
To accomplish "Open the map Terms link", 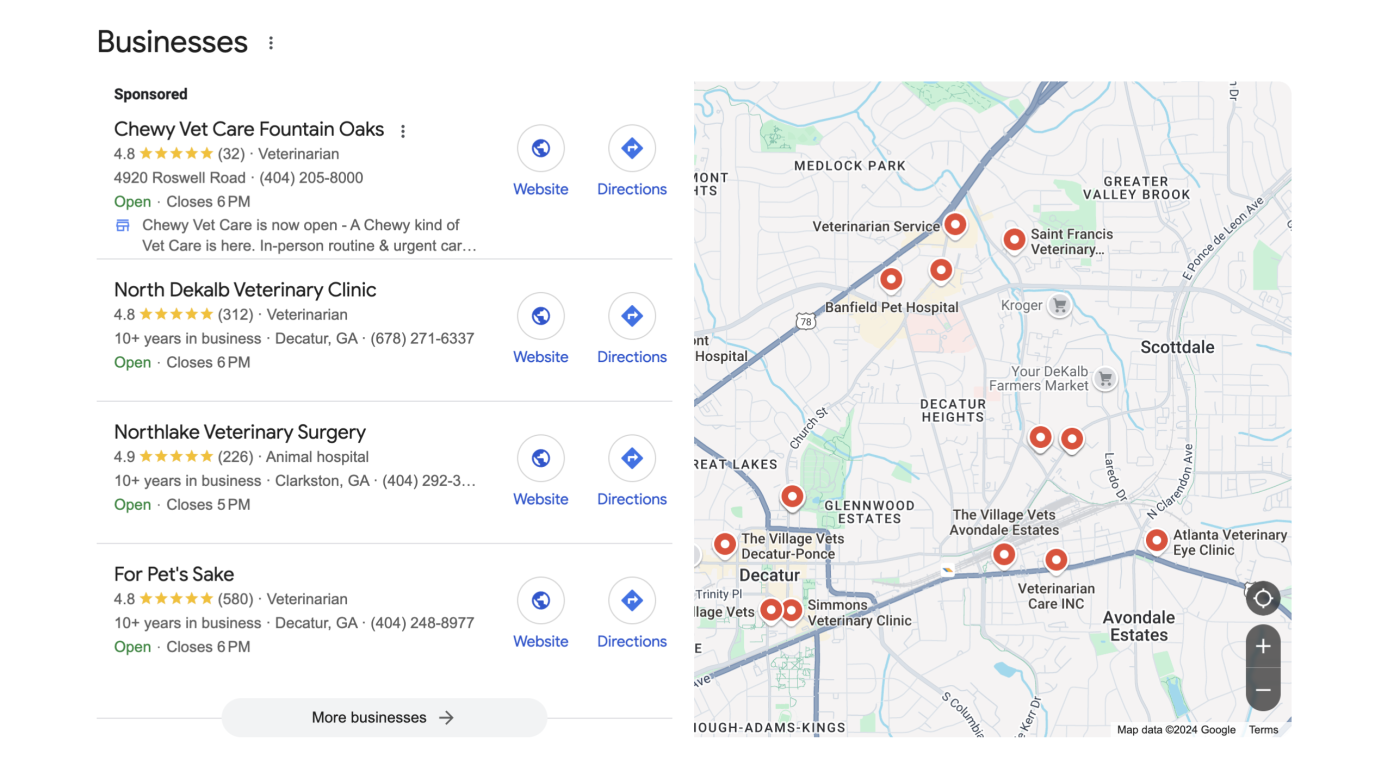I will pyautogui.click(x=1263, y=730).
